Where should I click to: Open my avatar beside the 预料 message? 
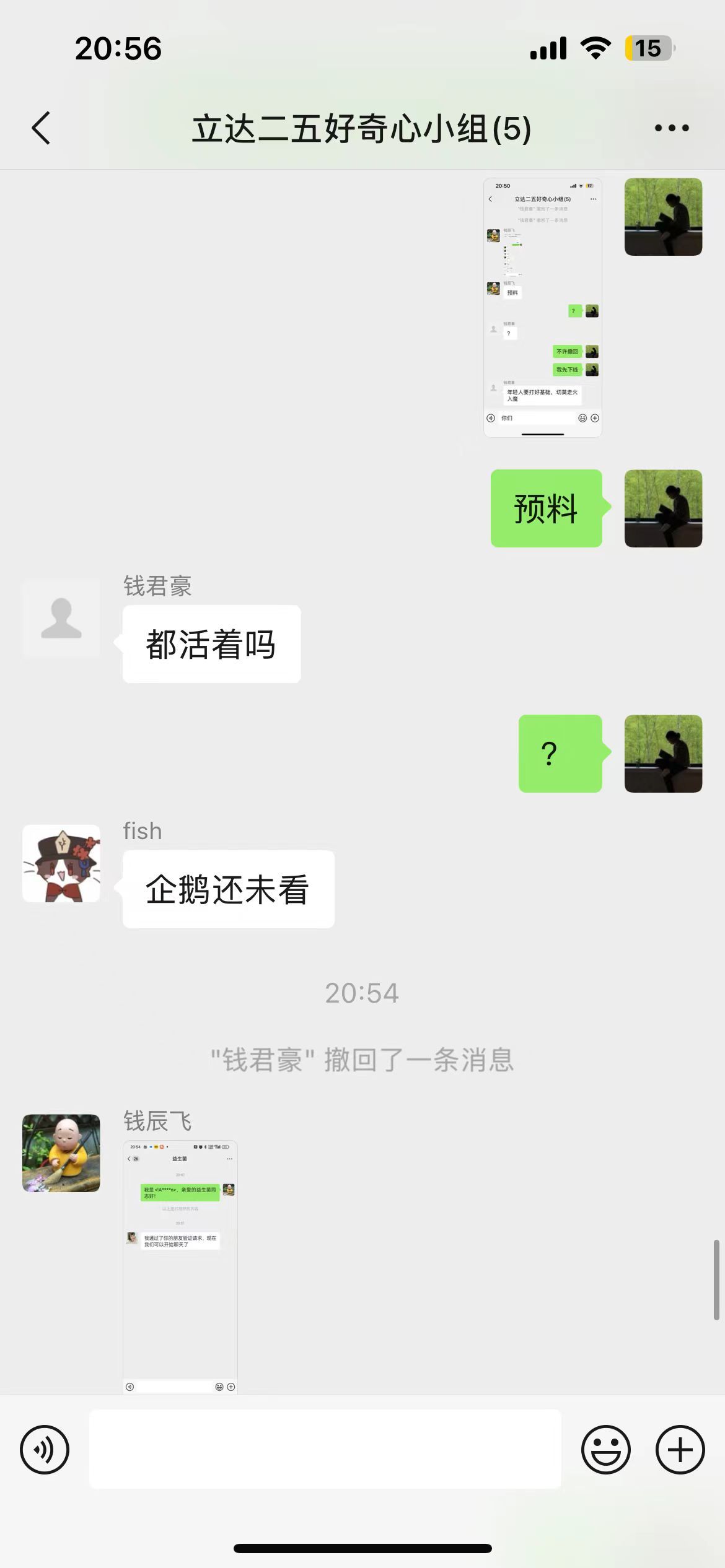coord(663,508)
